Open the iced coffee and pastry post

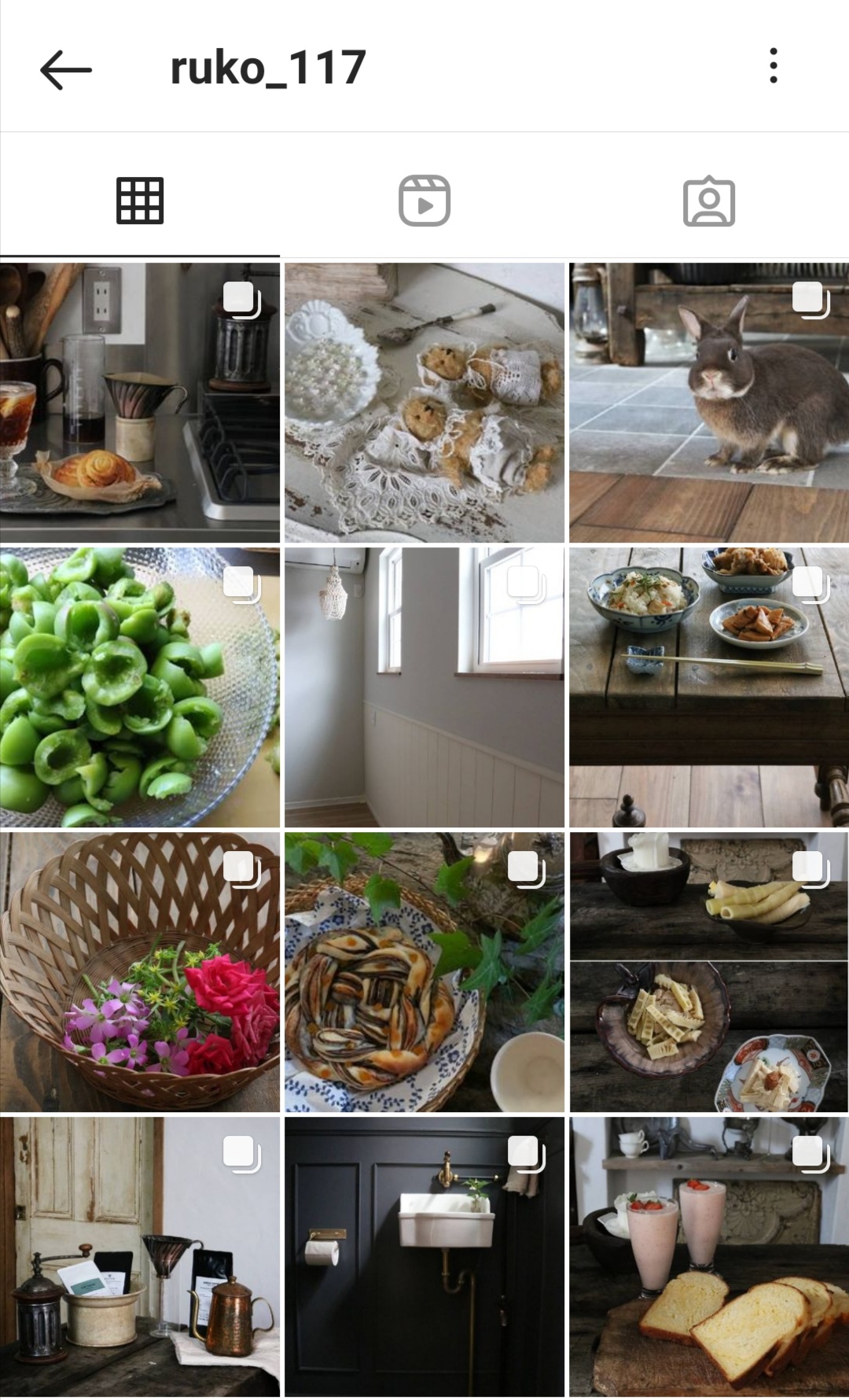[140, 403]
